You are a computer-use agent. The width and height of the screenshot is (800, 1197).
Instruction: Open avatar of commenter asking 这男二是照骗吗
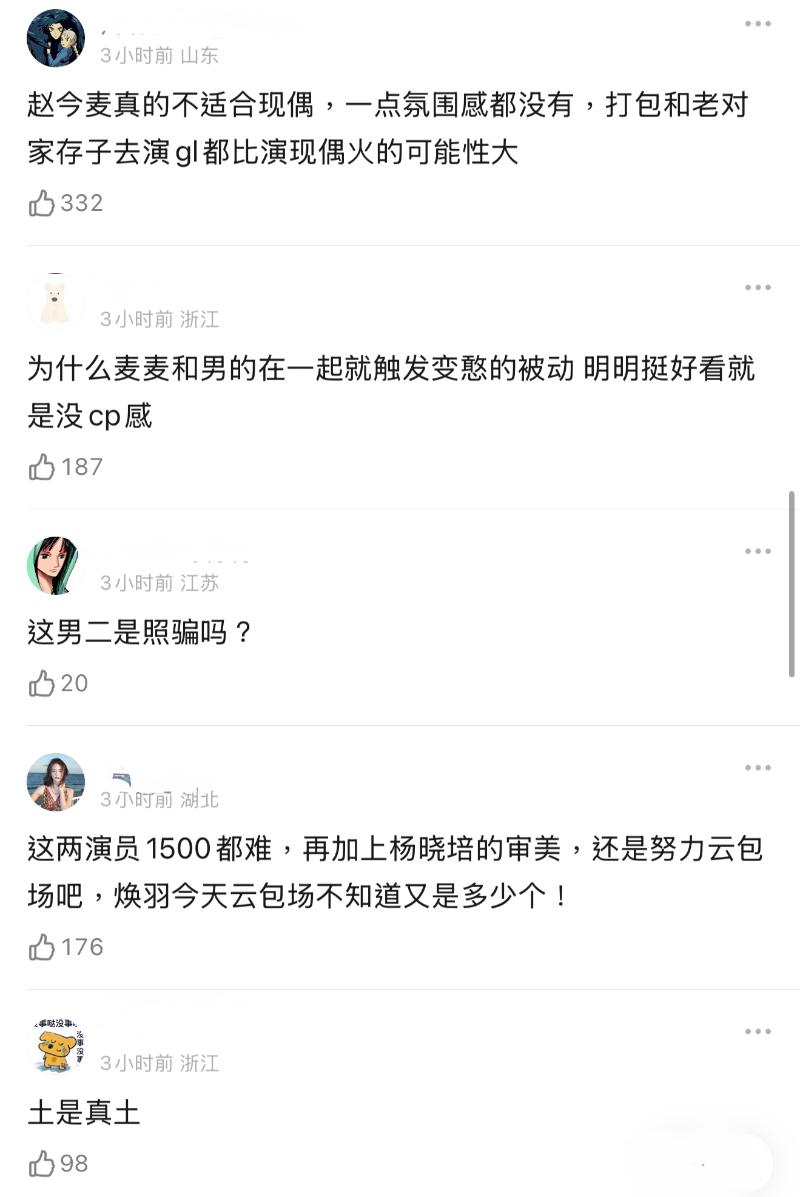pyautogui.click(x=56, y=566)
